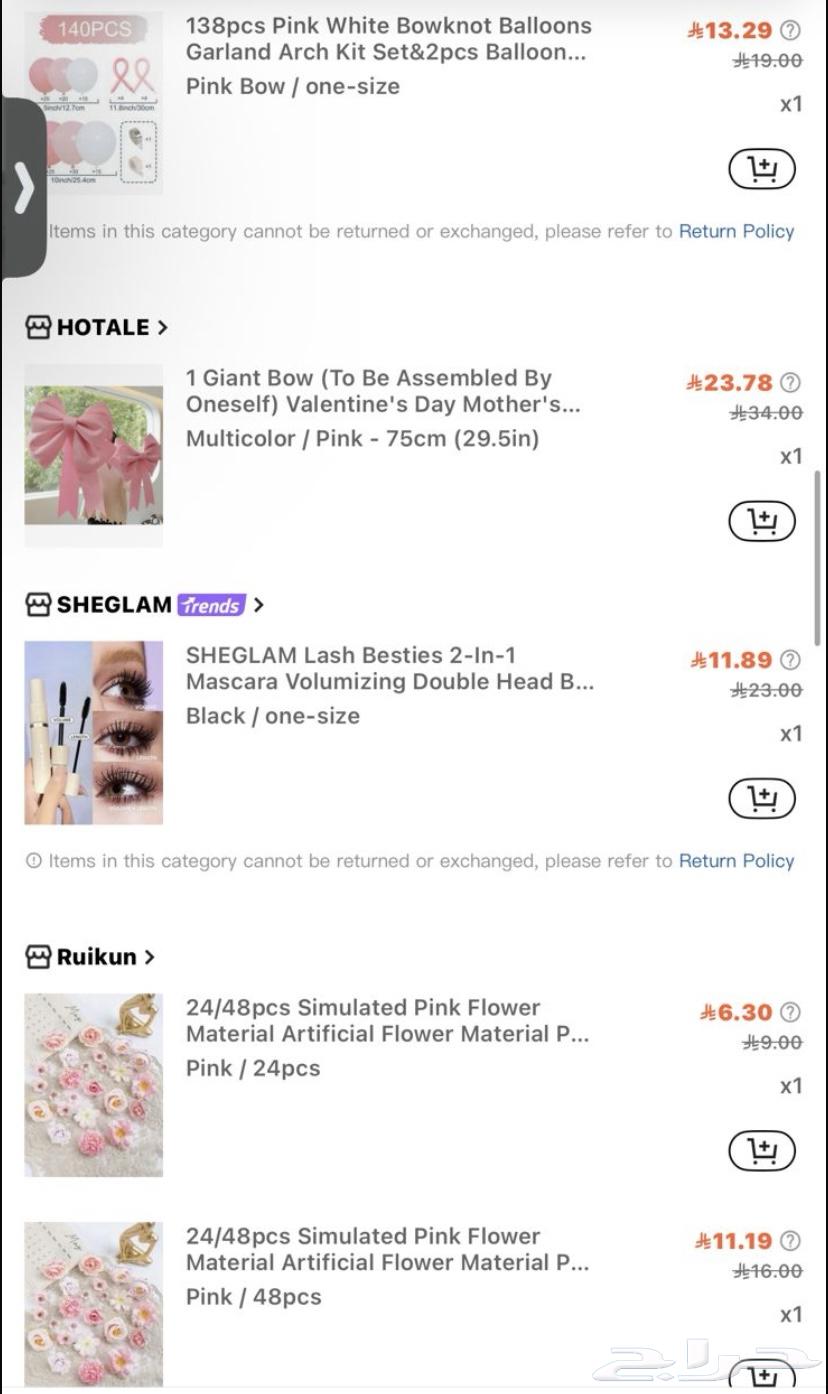This screenshot has width=828, height=1394.
Task: Add the 138pcs balloon garland to cart
Action: [x=761, y=169]
